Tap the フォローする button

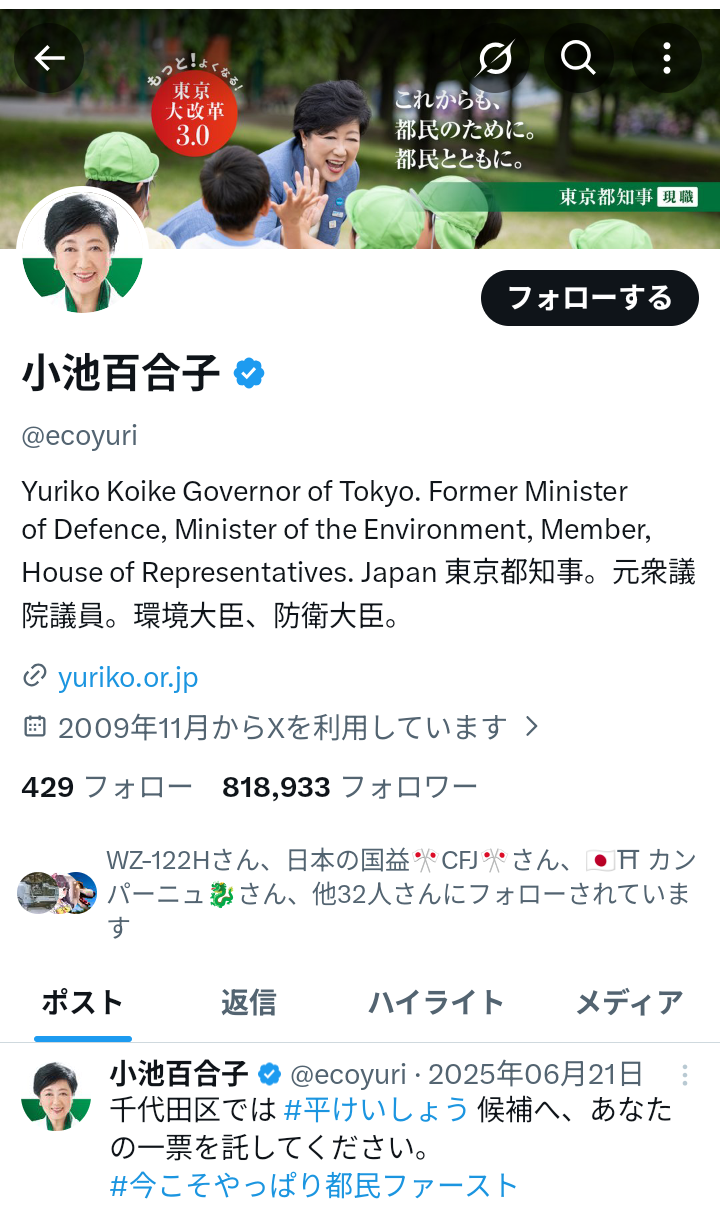point(589,298)
